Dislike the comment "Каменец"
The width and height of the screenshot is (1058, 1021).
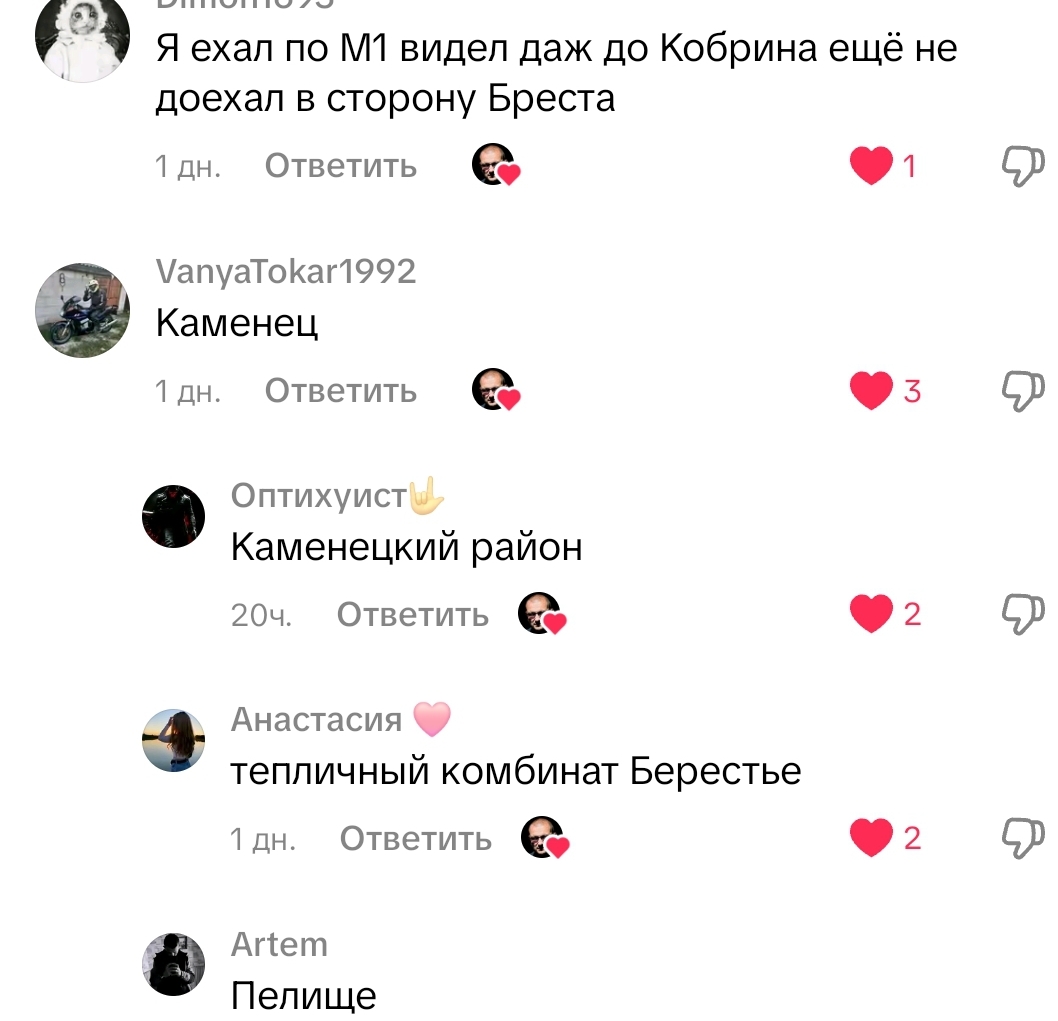coord(1022,391)
